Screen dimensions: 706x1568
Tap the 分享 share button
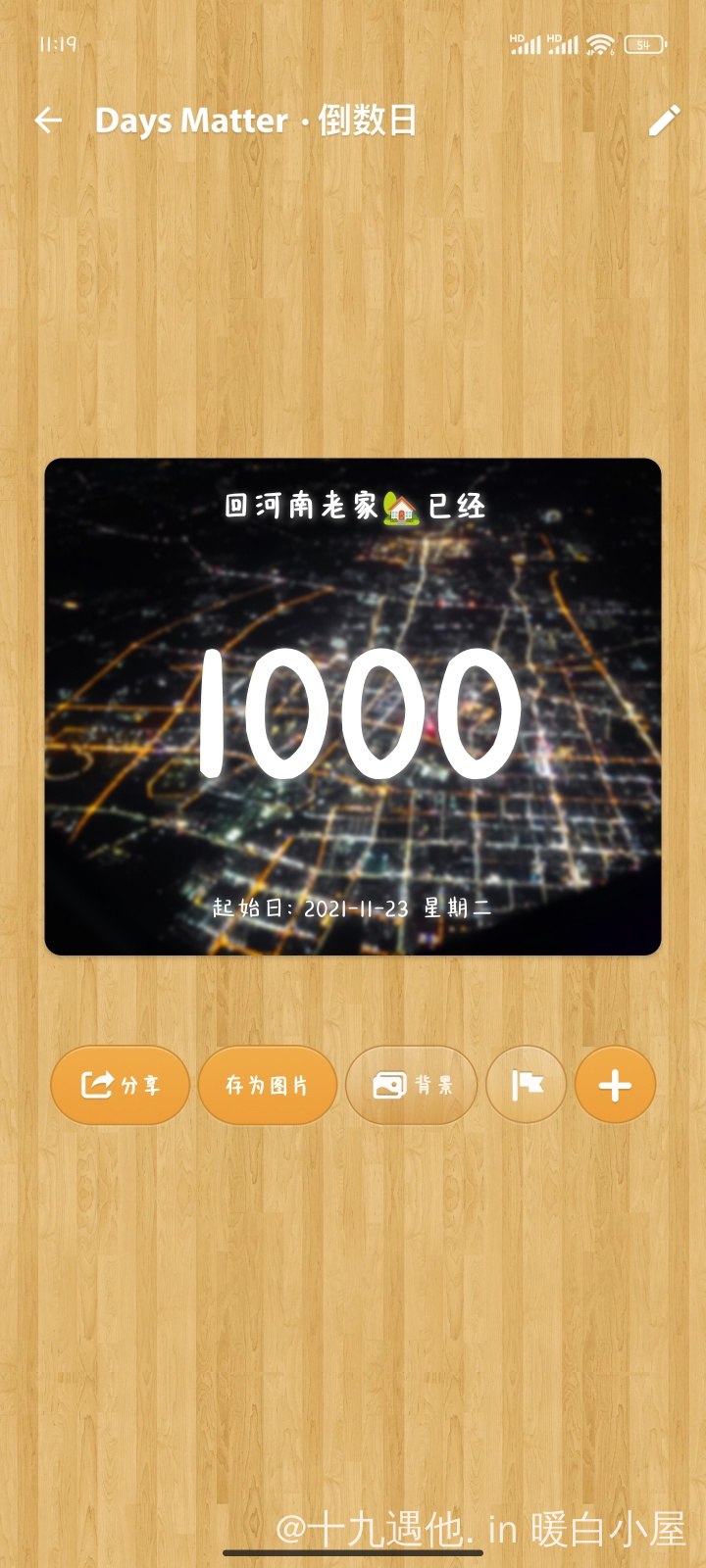[120, 1085]
